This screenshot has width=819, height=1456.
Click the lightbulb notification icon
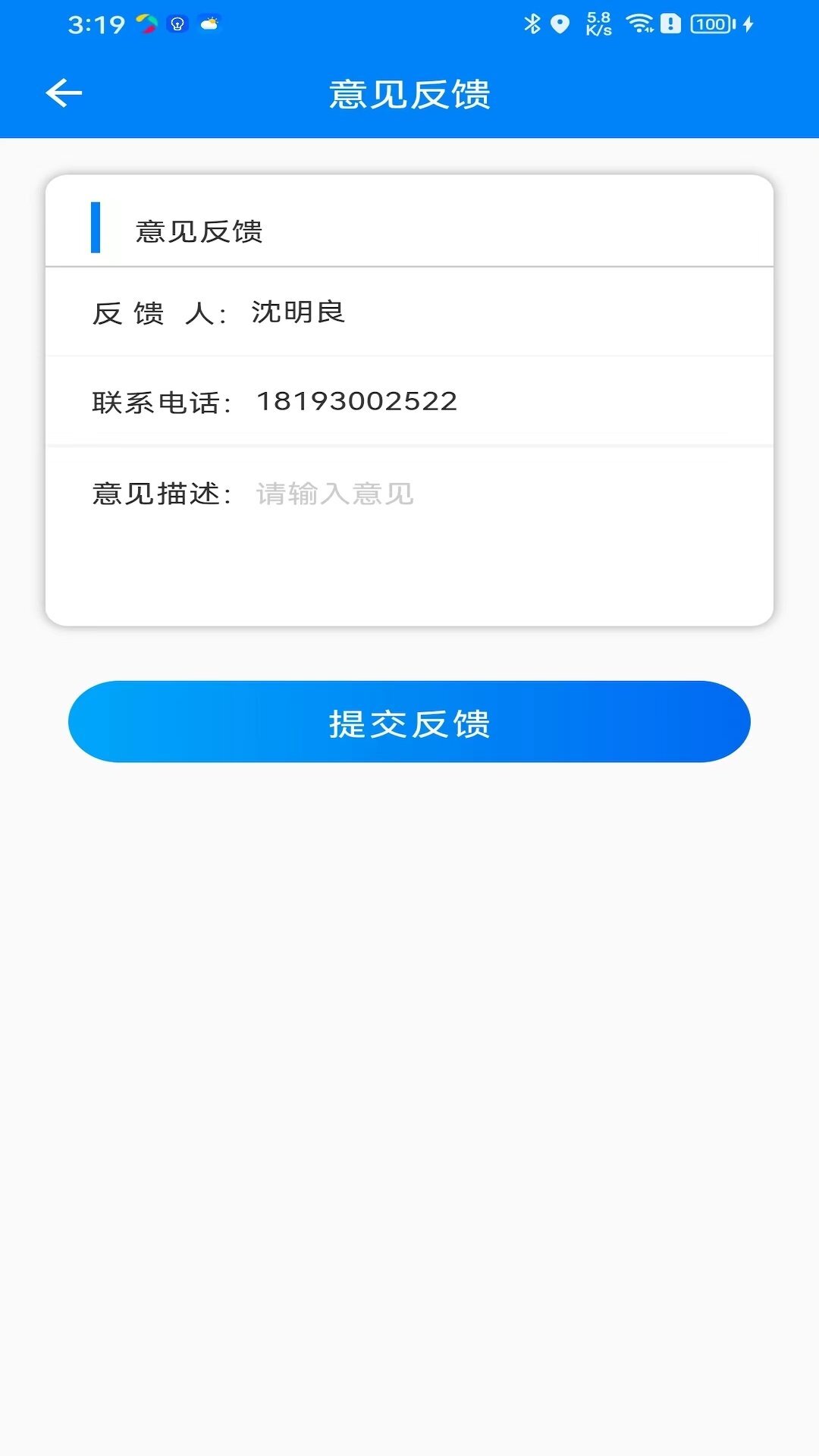click(x=176, y=24)
